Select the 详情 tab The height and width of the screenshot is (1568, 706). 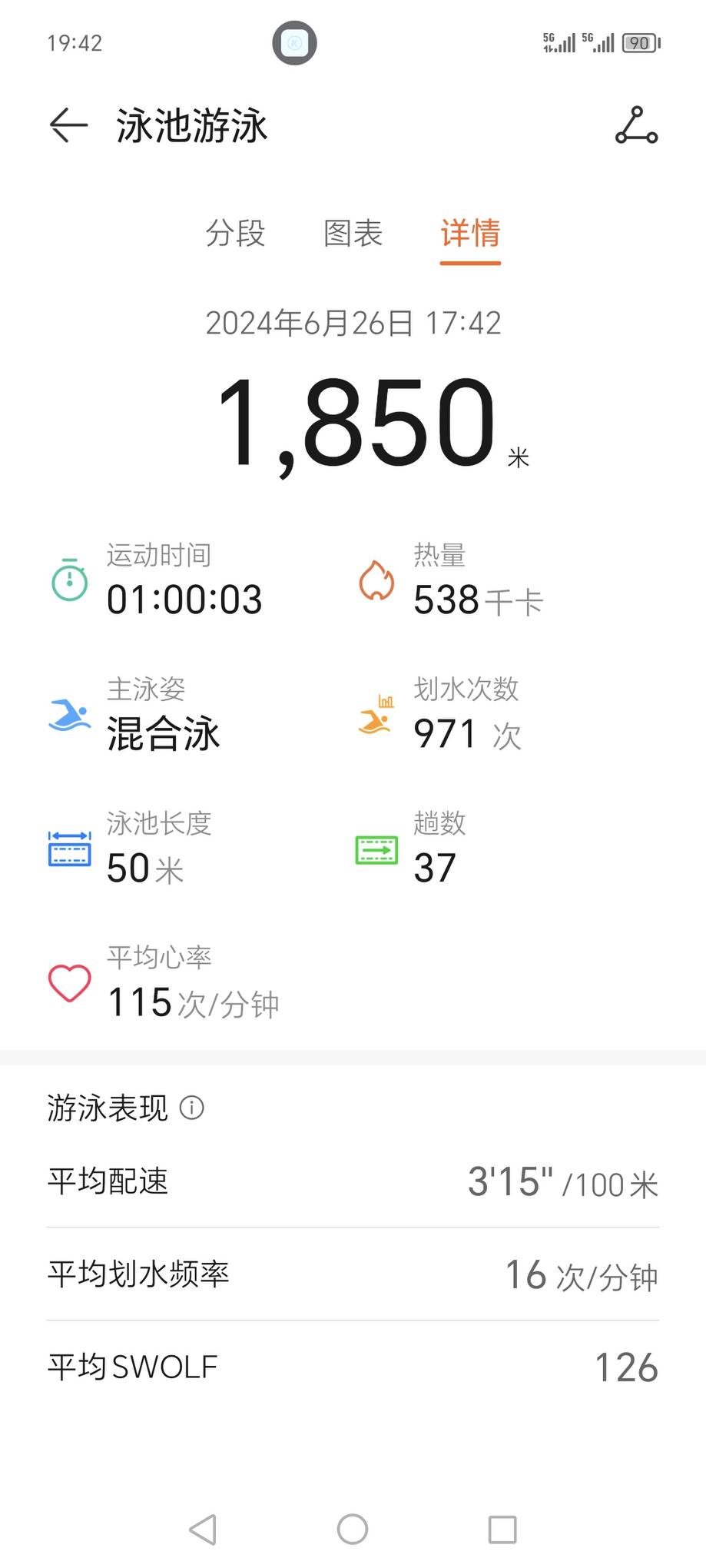pos(470,233)
